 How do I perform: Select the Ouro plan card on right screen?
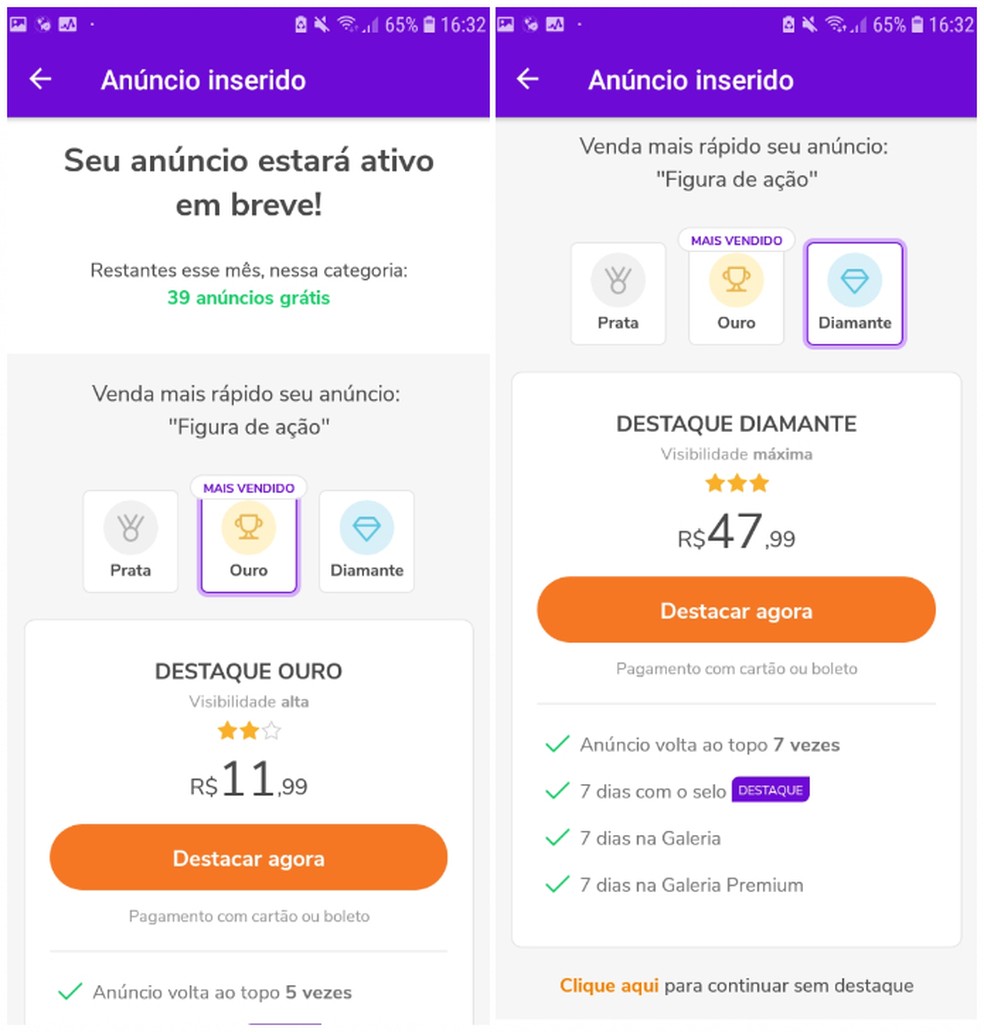pyautogui.click(x=736, y=292)
